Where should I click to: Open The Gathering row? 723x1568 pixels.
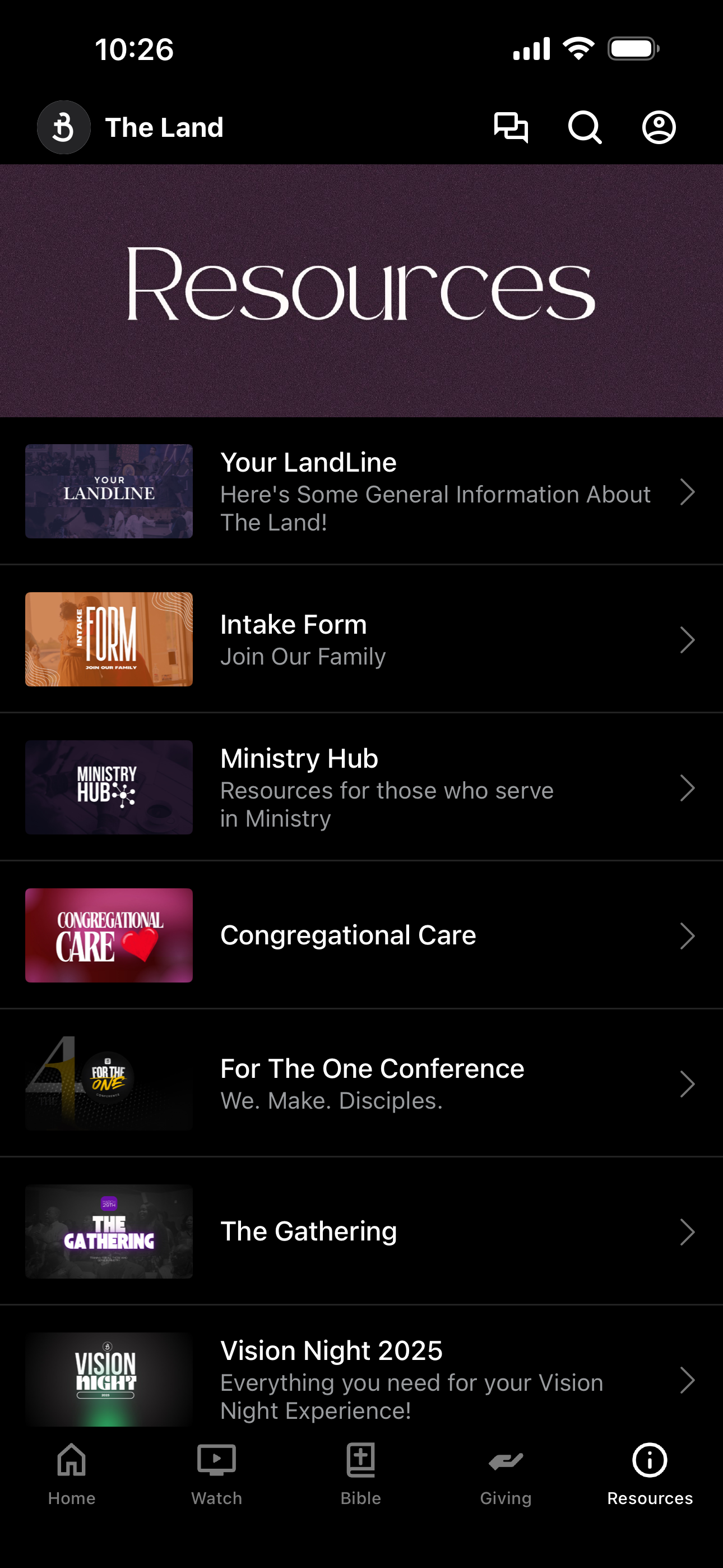pyautogui.click(x=361, y=1232)
